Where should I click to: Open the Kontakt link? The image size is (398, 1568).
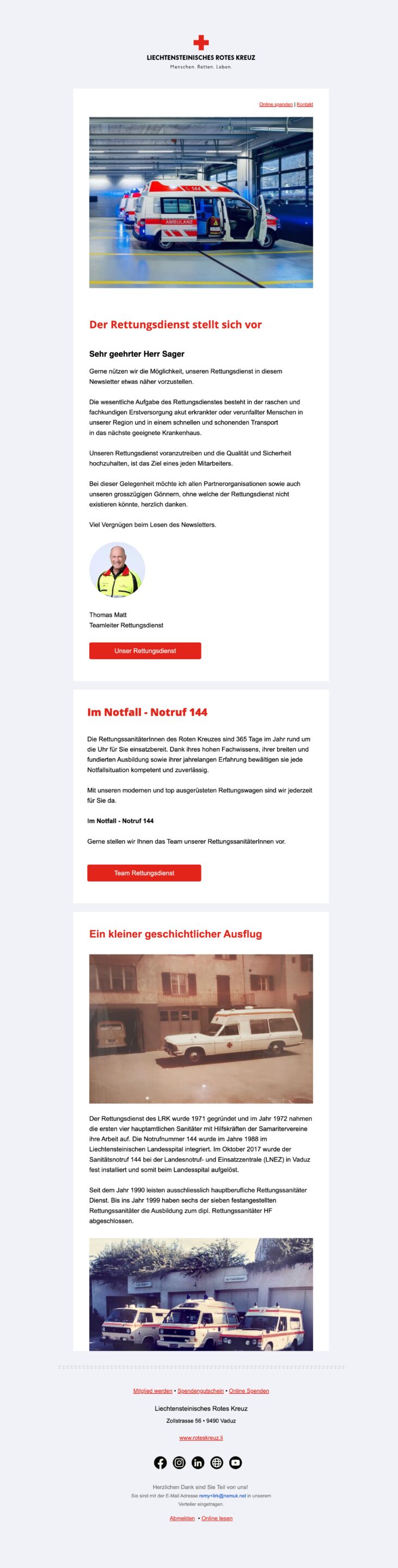point(305,104)
